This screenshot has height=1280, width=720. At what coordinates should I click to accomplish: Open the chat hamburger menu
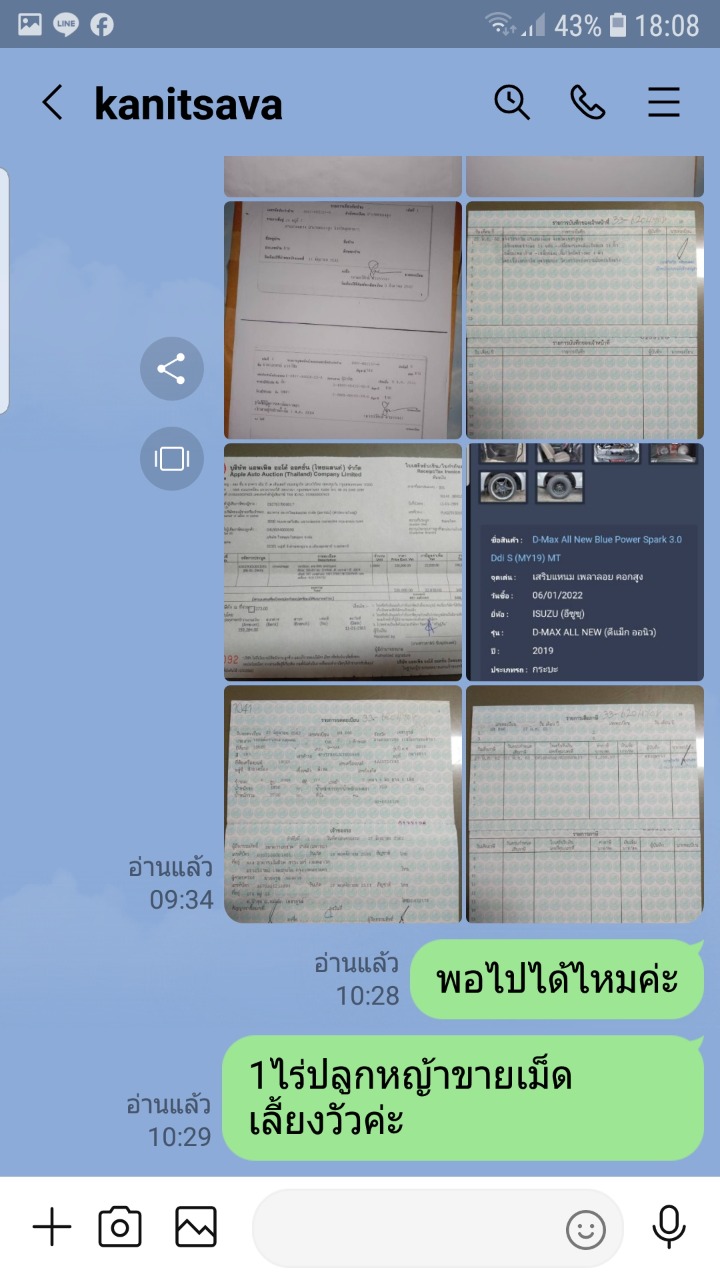click(x=664, y=102)
